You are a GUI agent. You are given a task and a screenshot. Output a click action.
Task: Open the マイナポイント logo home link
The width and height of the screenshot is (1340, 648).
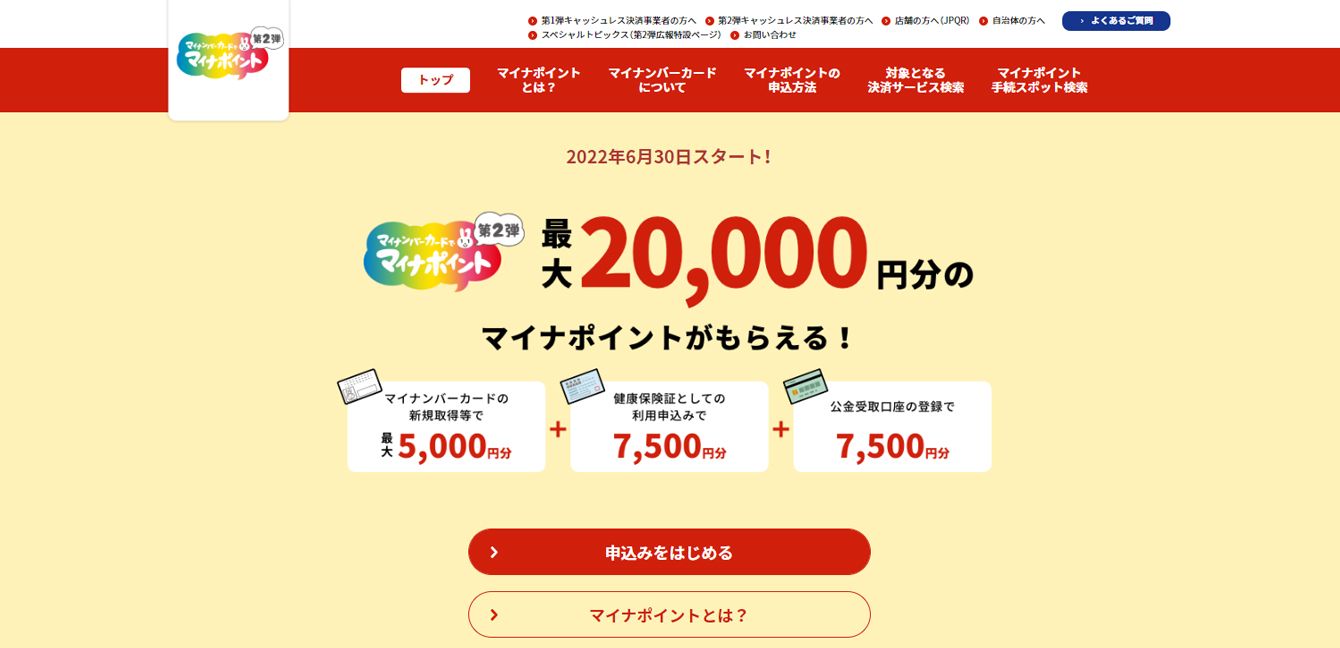[x=228, y=56]
